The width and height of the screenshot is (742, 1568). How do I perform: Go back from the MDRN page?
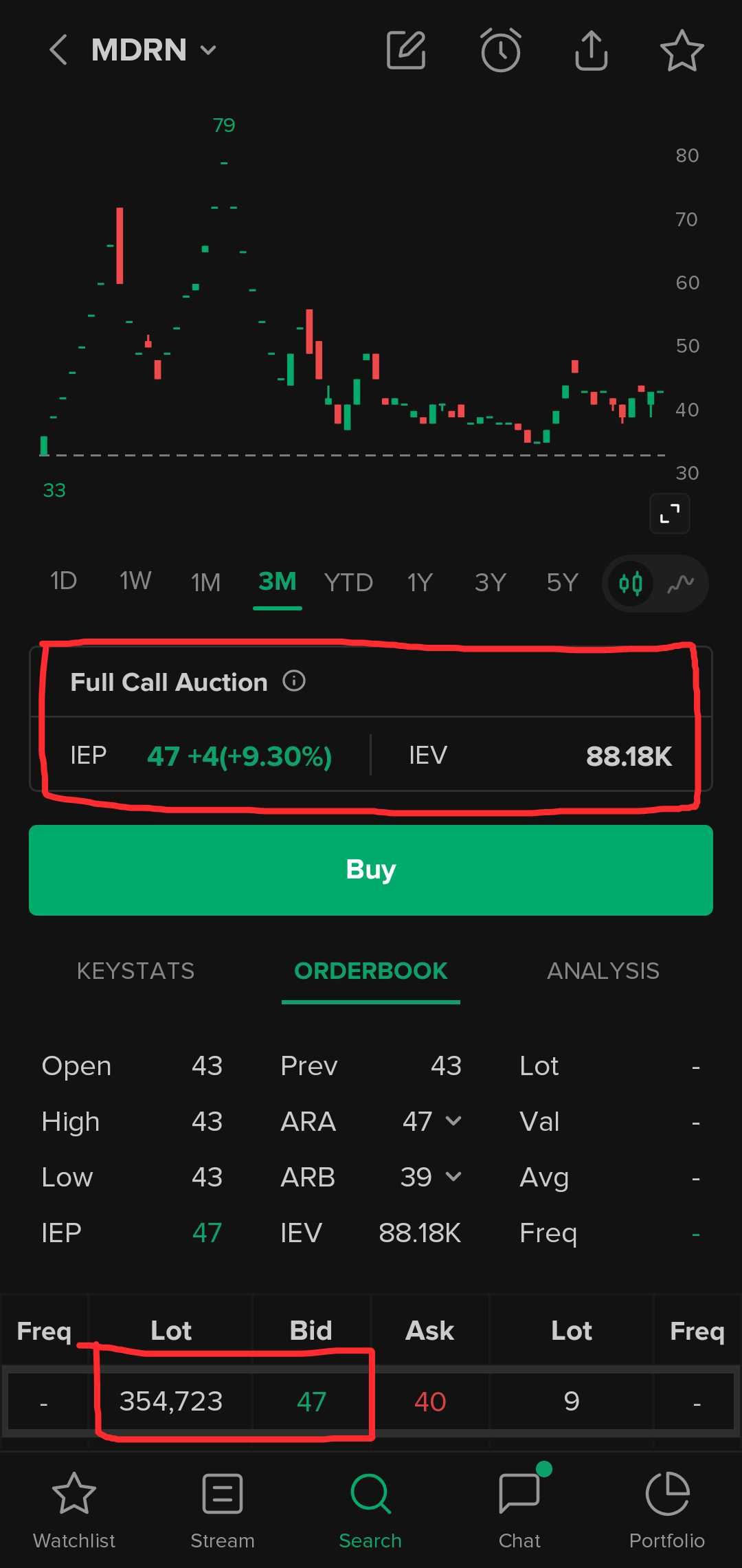(x=58, y=50)
